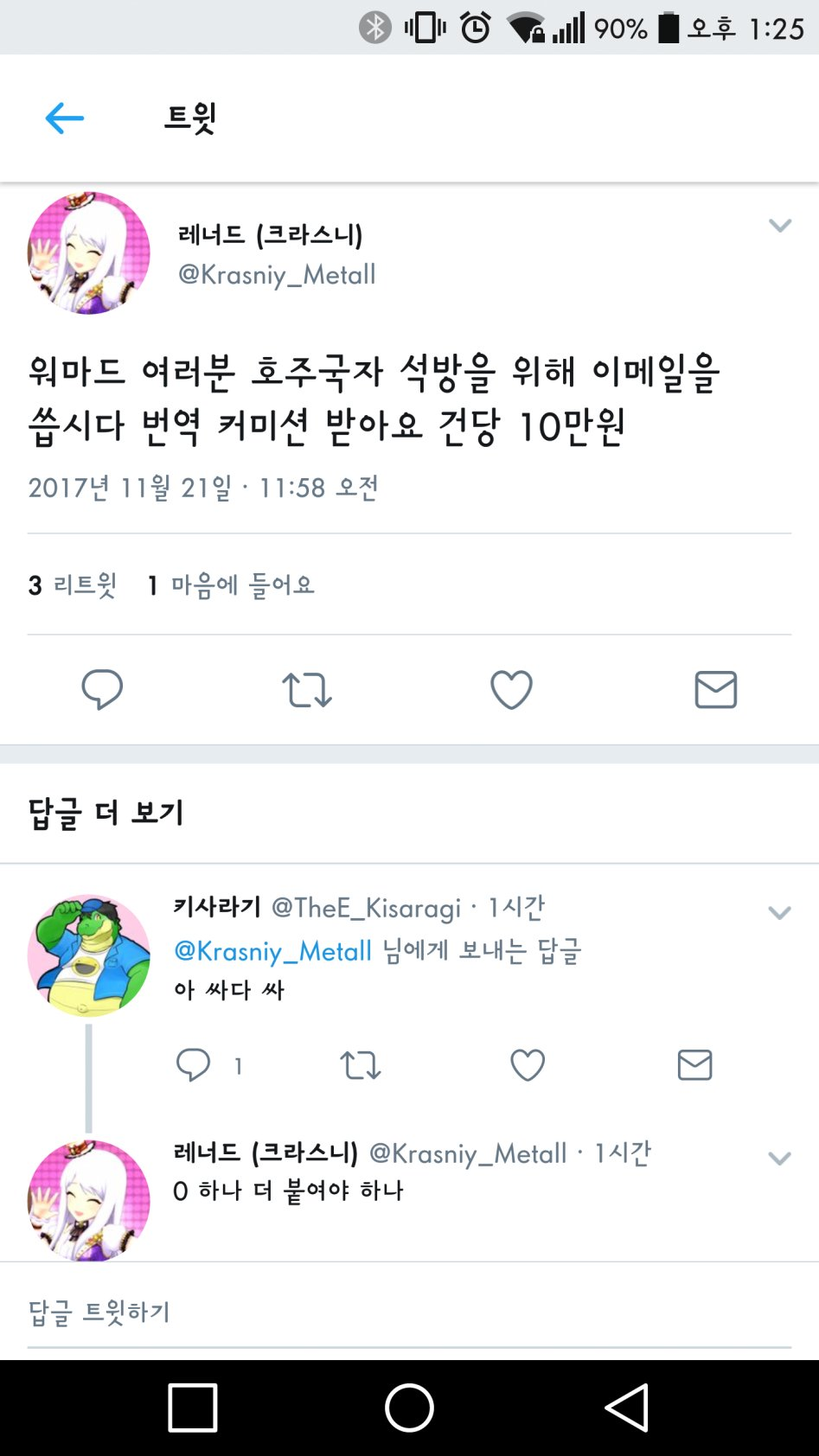
Task: Focus the 답글 트윗하기 reply field
Action: pyautogui.click(x=409, y=1312)
